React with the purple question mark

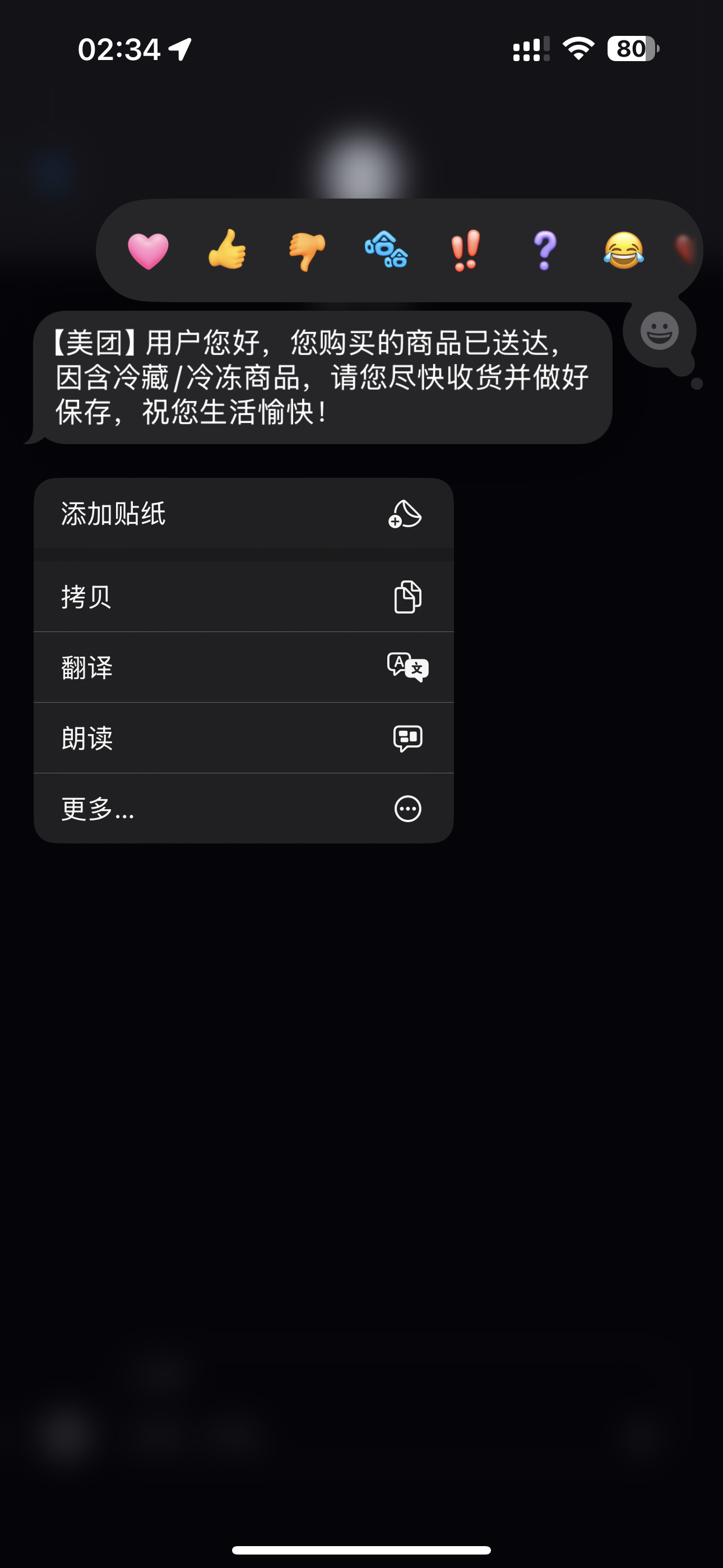click(x=545, y=250)
